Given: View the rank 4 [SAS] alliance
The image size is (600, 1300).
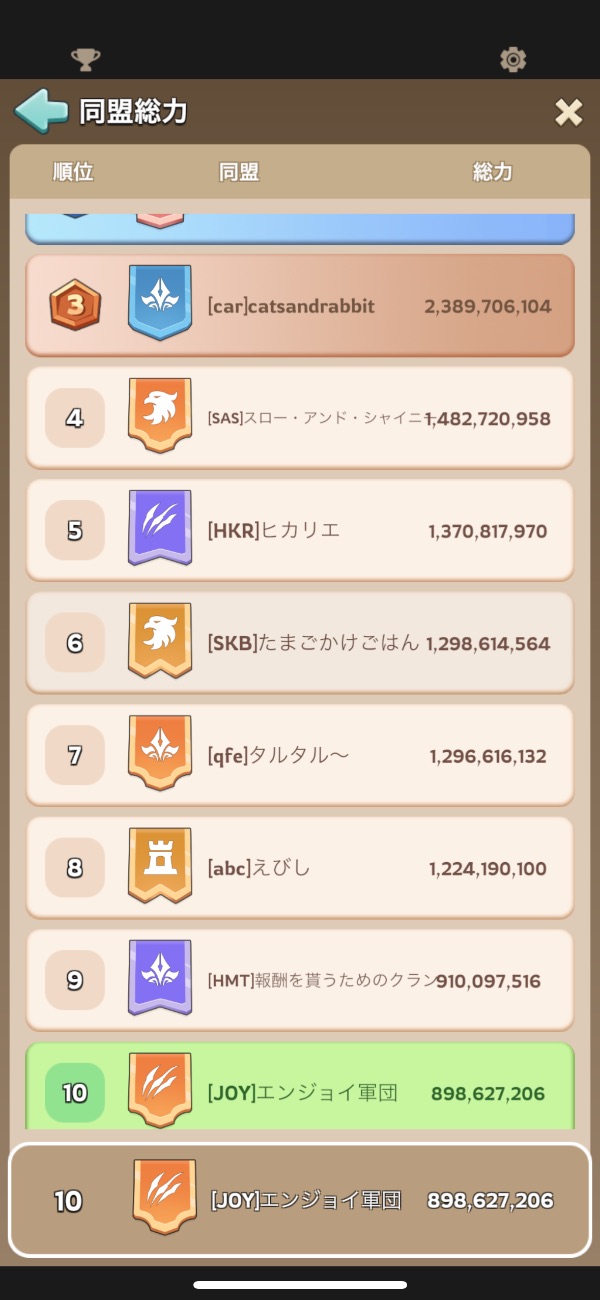Looking at the screenshot, I should pos(300,418).
